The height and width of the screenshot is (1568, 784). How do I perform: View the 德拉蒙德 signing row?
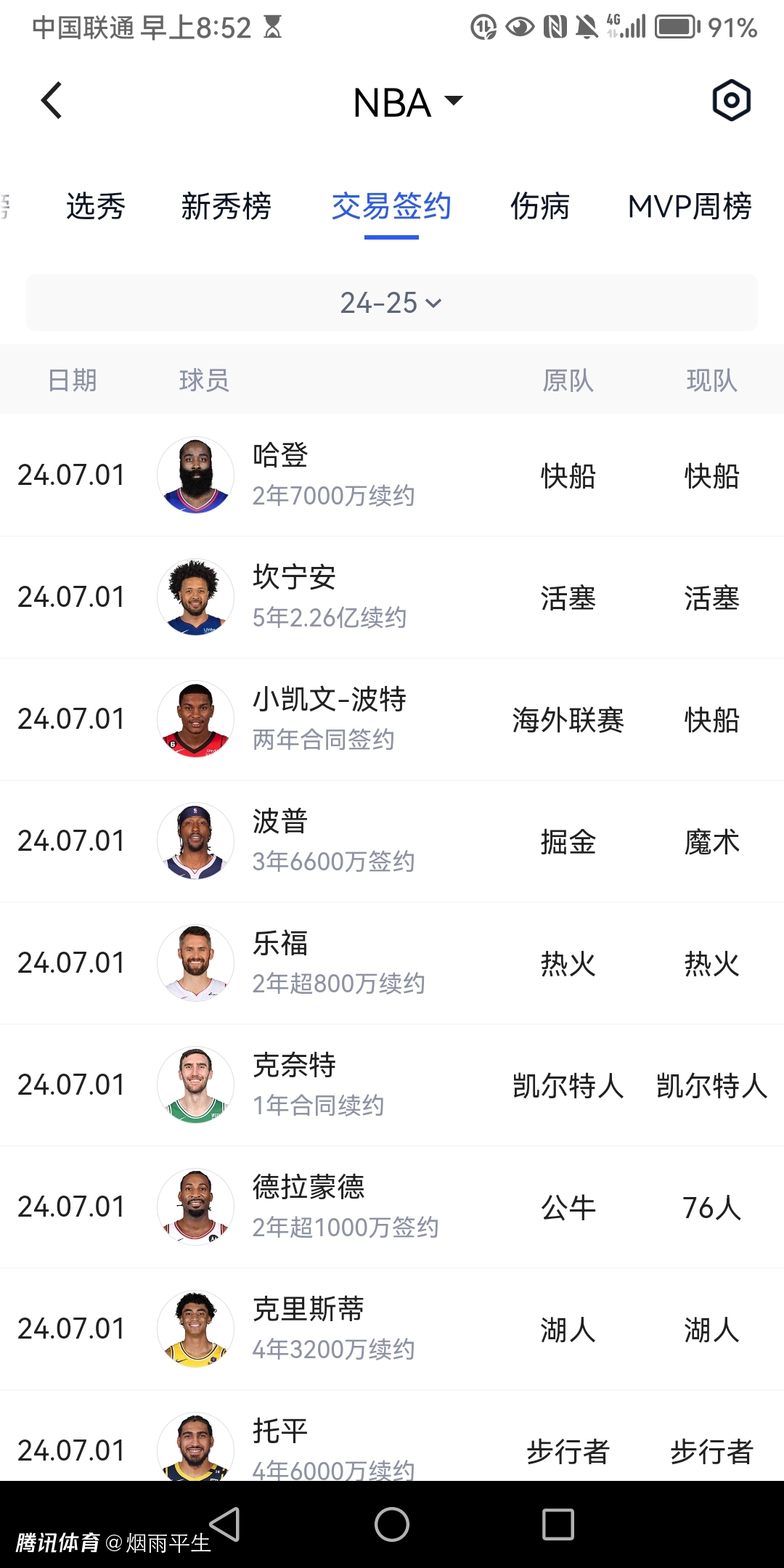[x=392, y=1207]
